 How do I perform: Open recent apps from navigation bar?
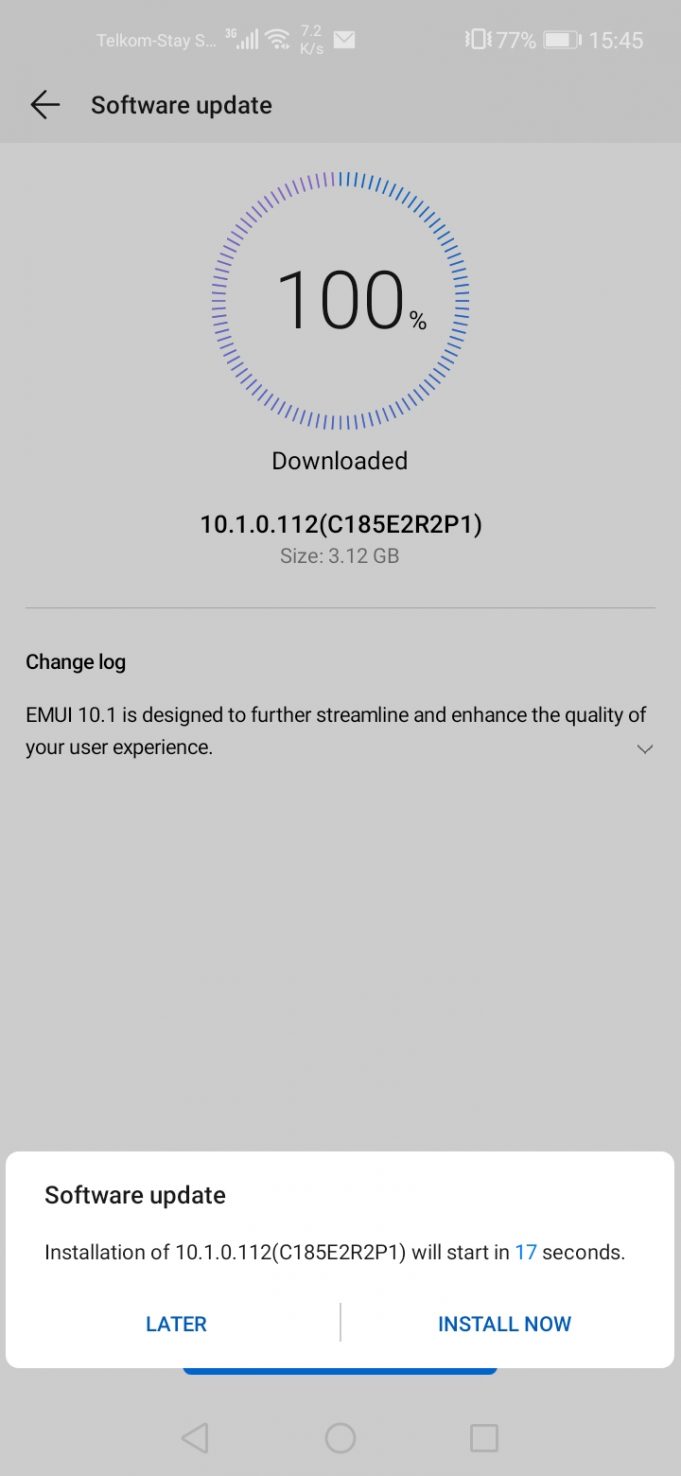(484, 1438)
